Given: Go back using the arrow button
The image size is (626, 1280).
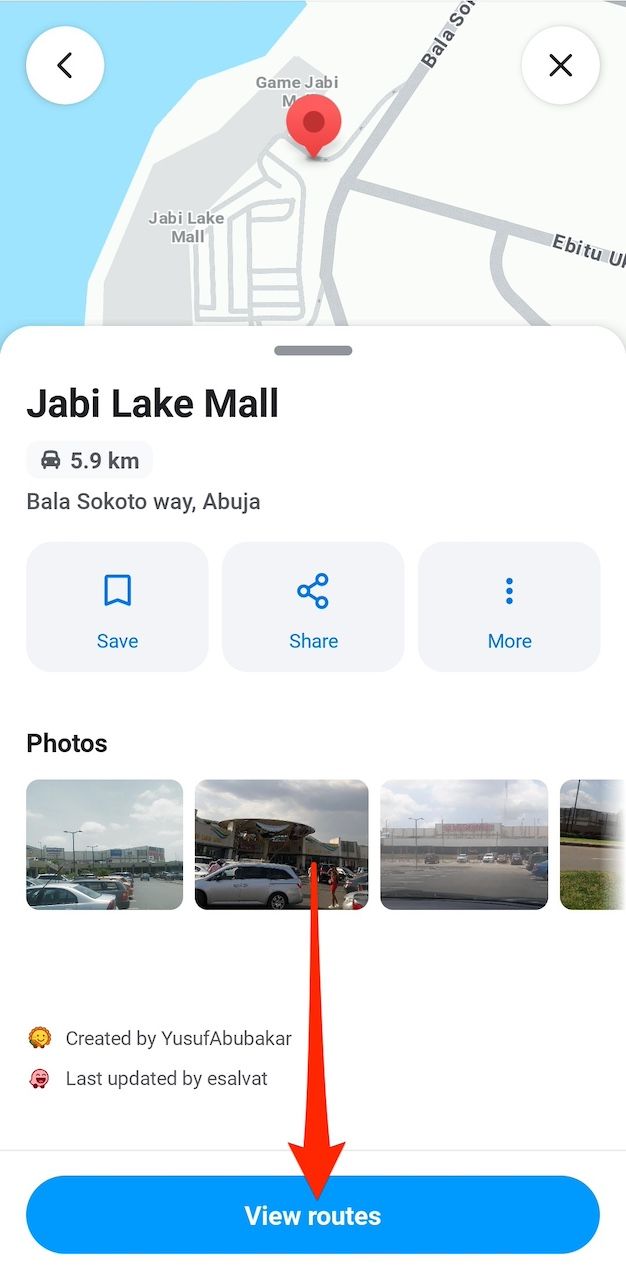Looking at the screenshot, I should click(x=65, y=66).
